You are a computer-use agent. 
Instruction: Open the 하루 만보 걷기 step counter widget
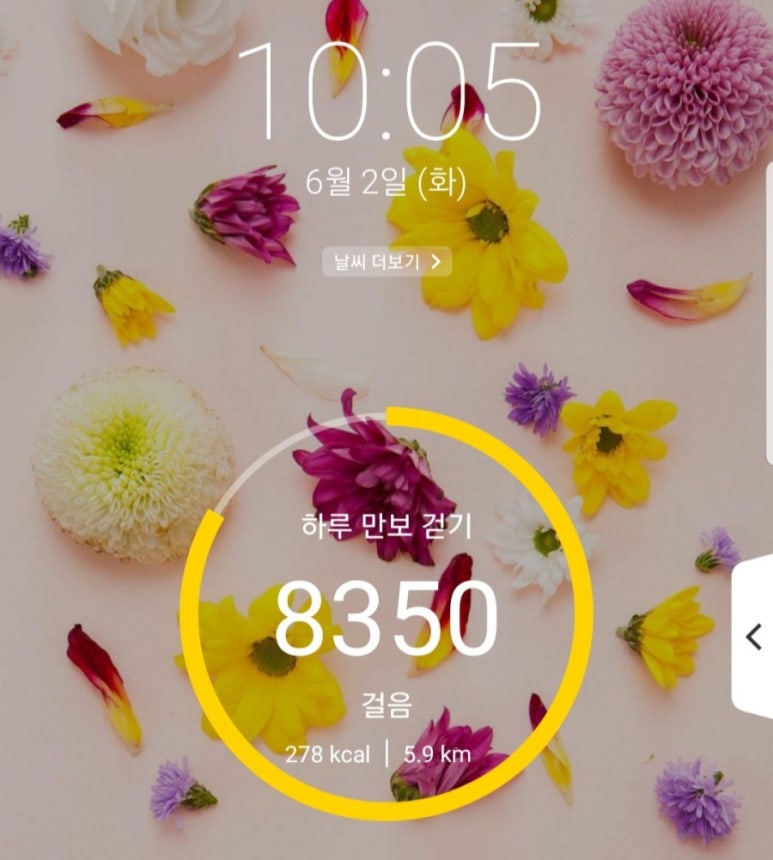point(386,612)
